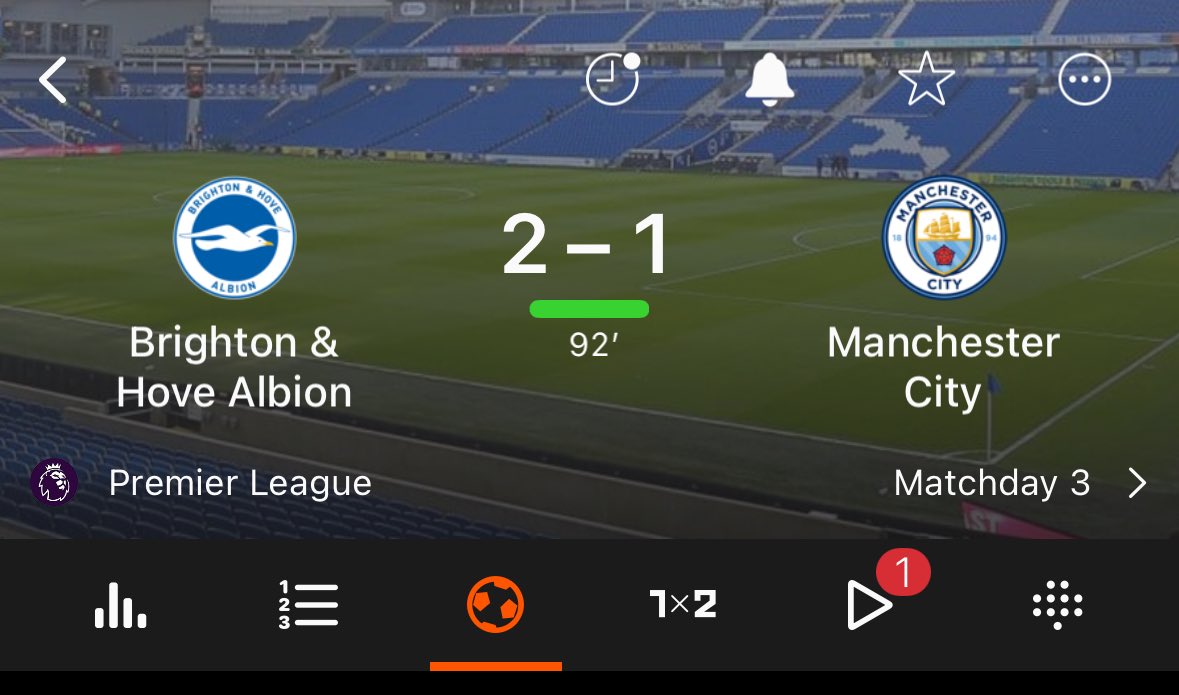Open the three-dot more options menu

pos(1084,80)
